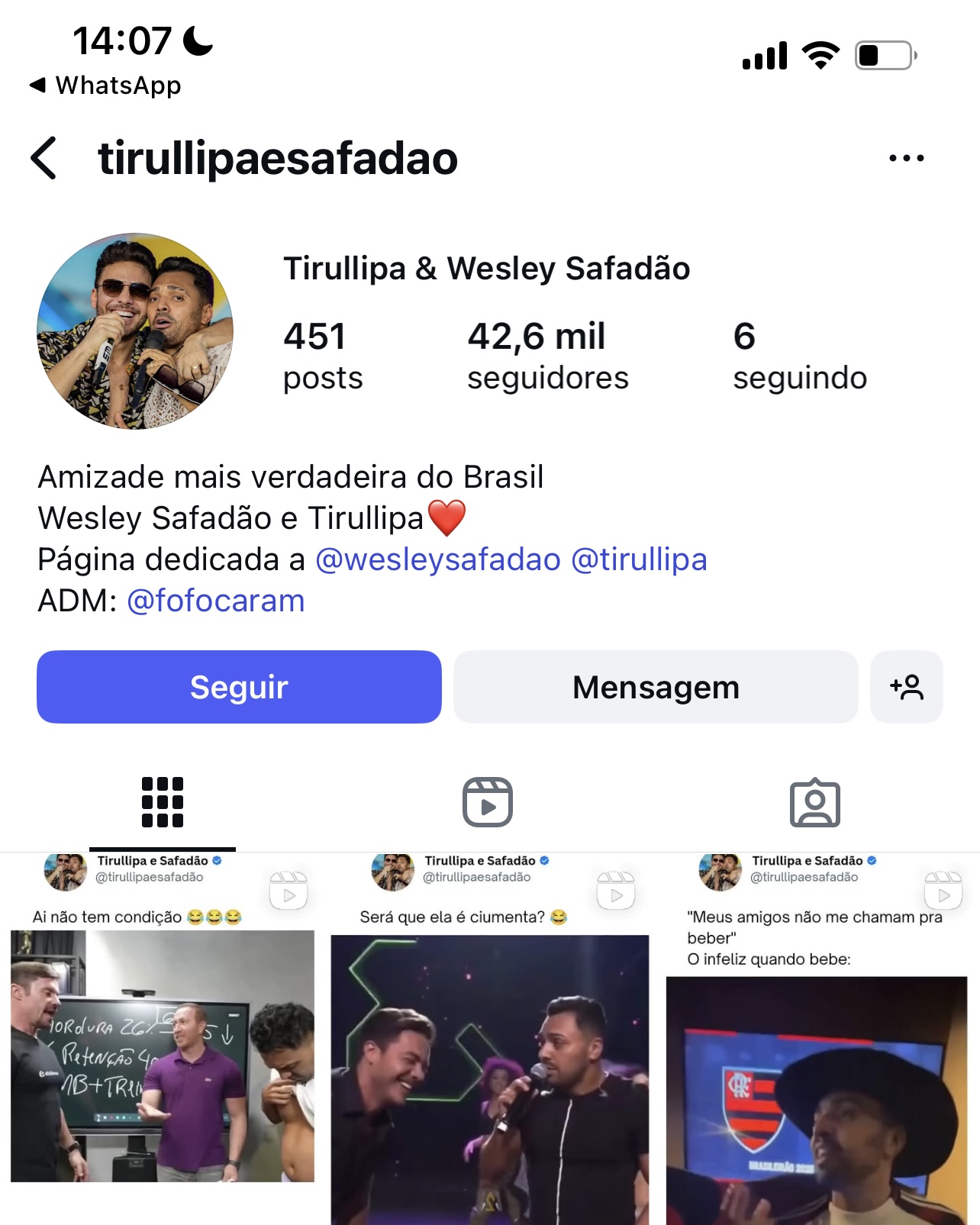Switch to the Reels tab
Viewport: 980px width, 1225px height.
click(488, 802)
